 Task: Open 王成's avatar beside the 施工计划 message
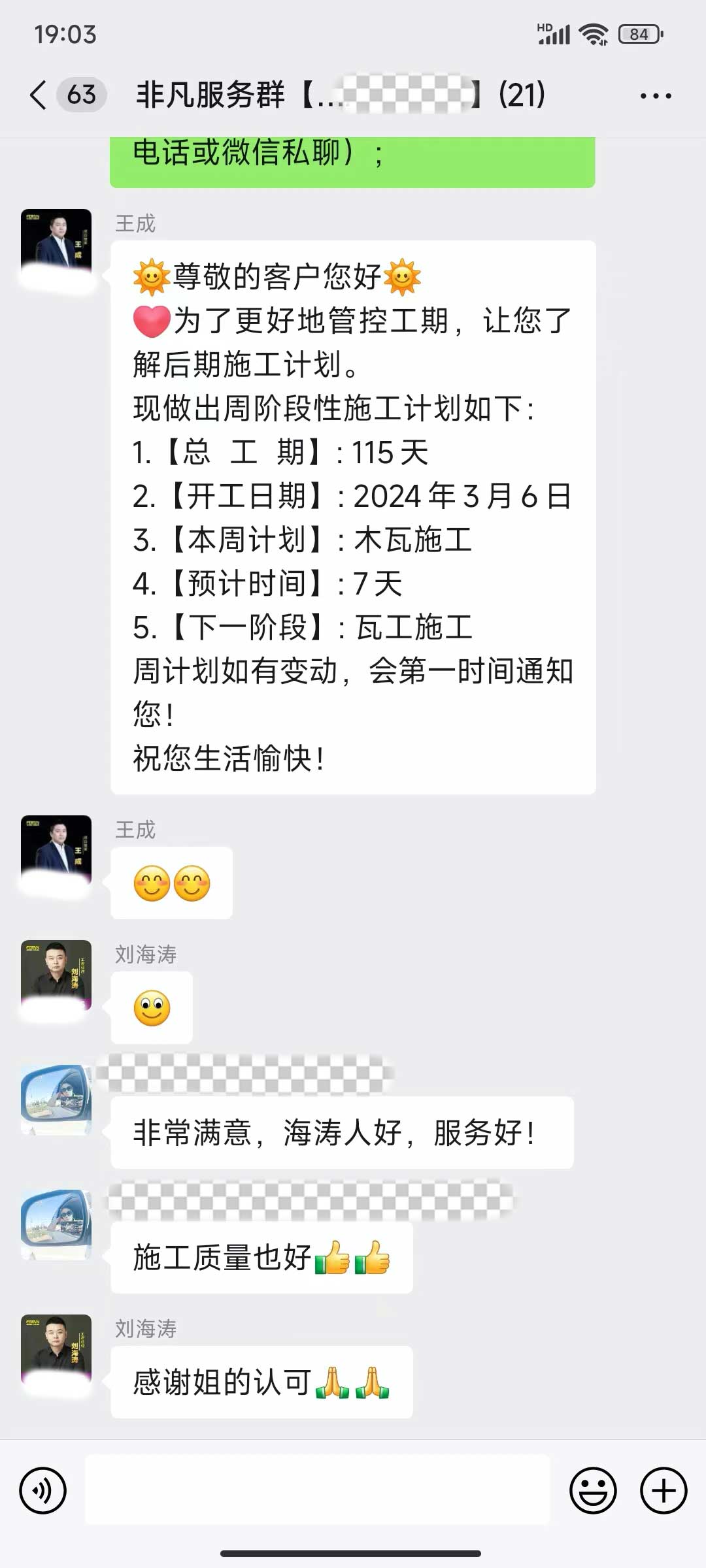(x=56, y=244)
